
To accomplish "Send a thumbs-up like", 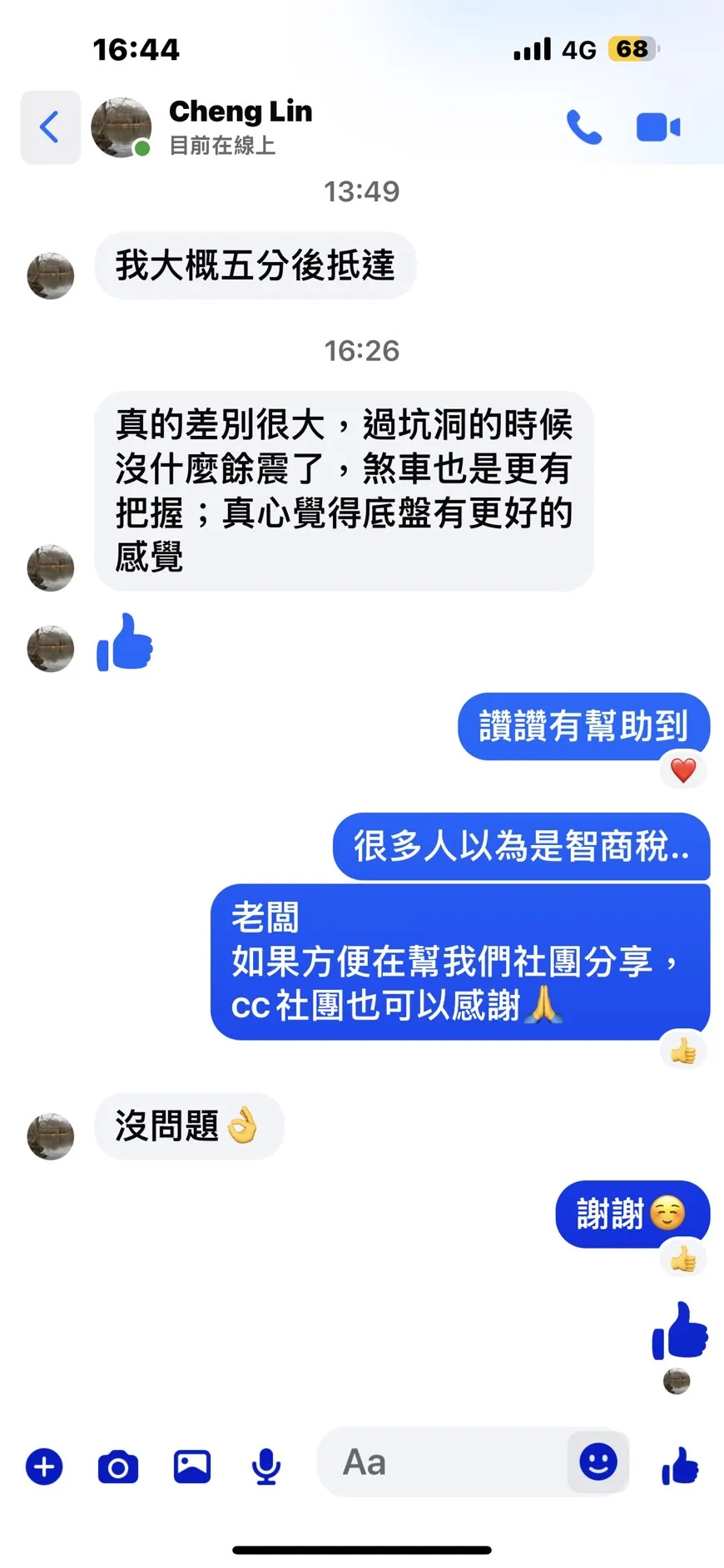I will (x=680, y=1466).
